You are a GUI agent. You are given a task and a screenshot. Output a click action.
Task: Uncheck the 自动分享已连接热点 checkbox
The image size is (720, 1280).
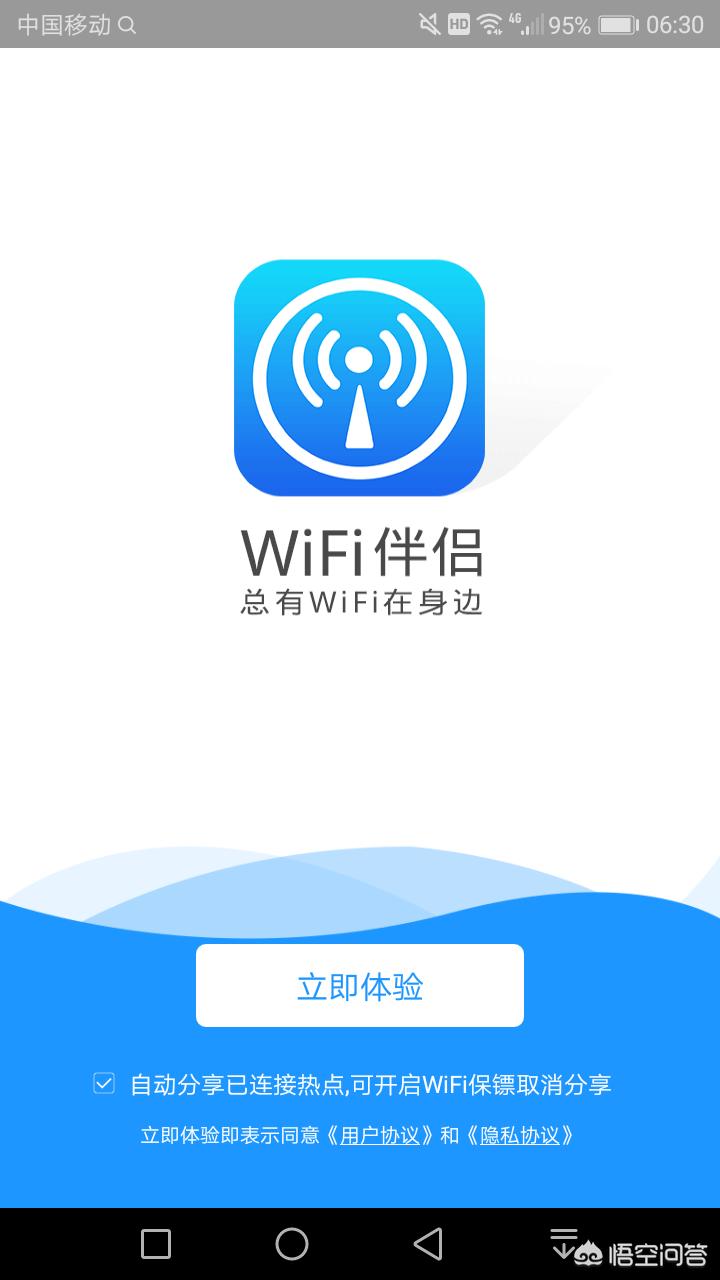[x=104, y=1083]
